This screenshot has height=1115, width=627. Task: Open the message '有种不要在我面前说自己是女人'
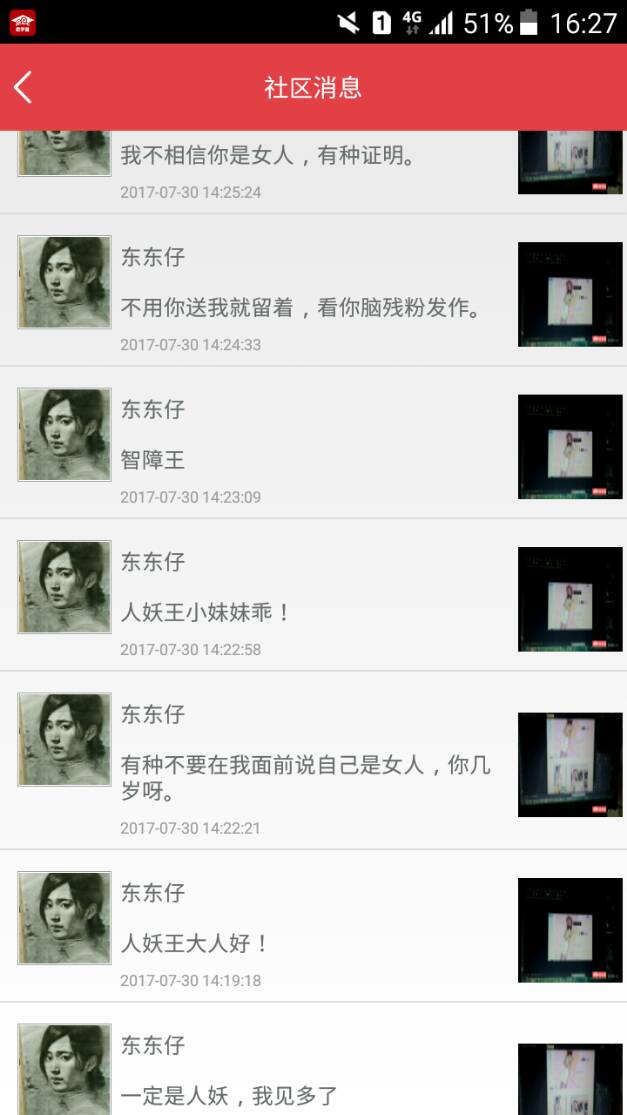pos(305,778)
